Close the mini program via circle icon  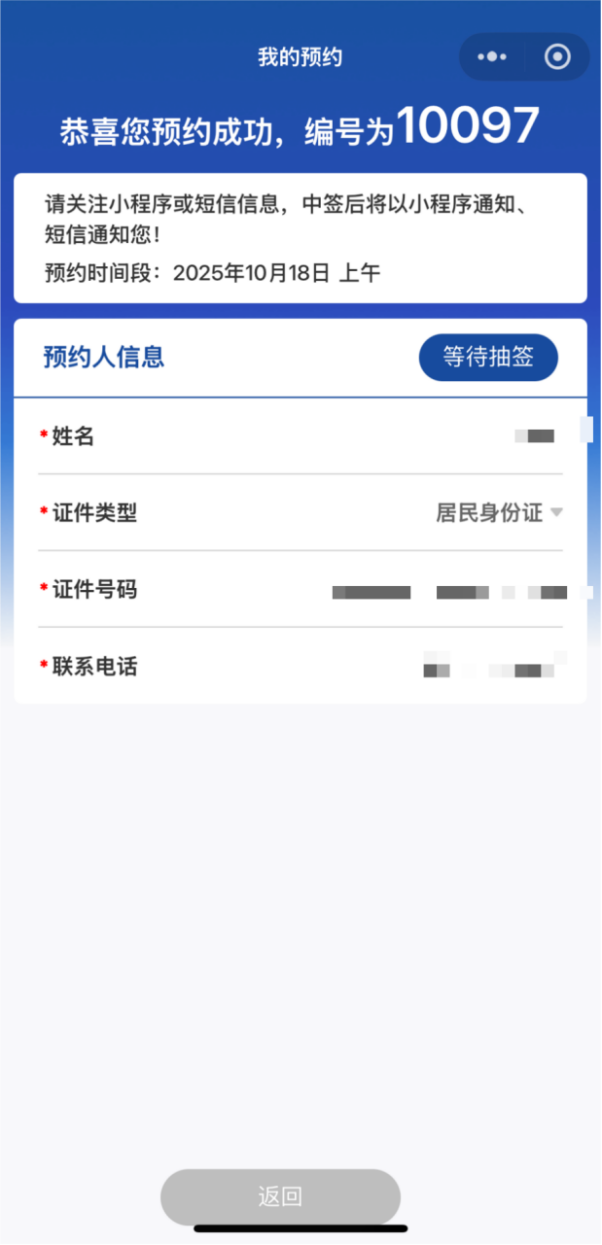coord(557,57)
